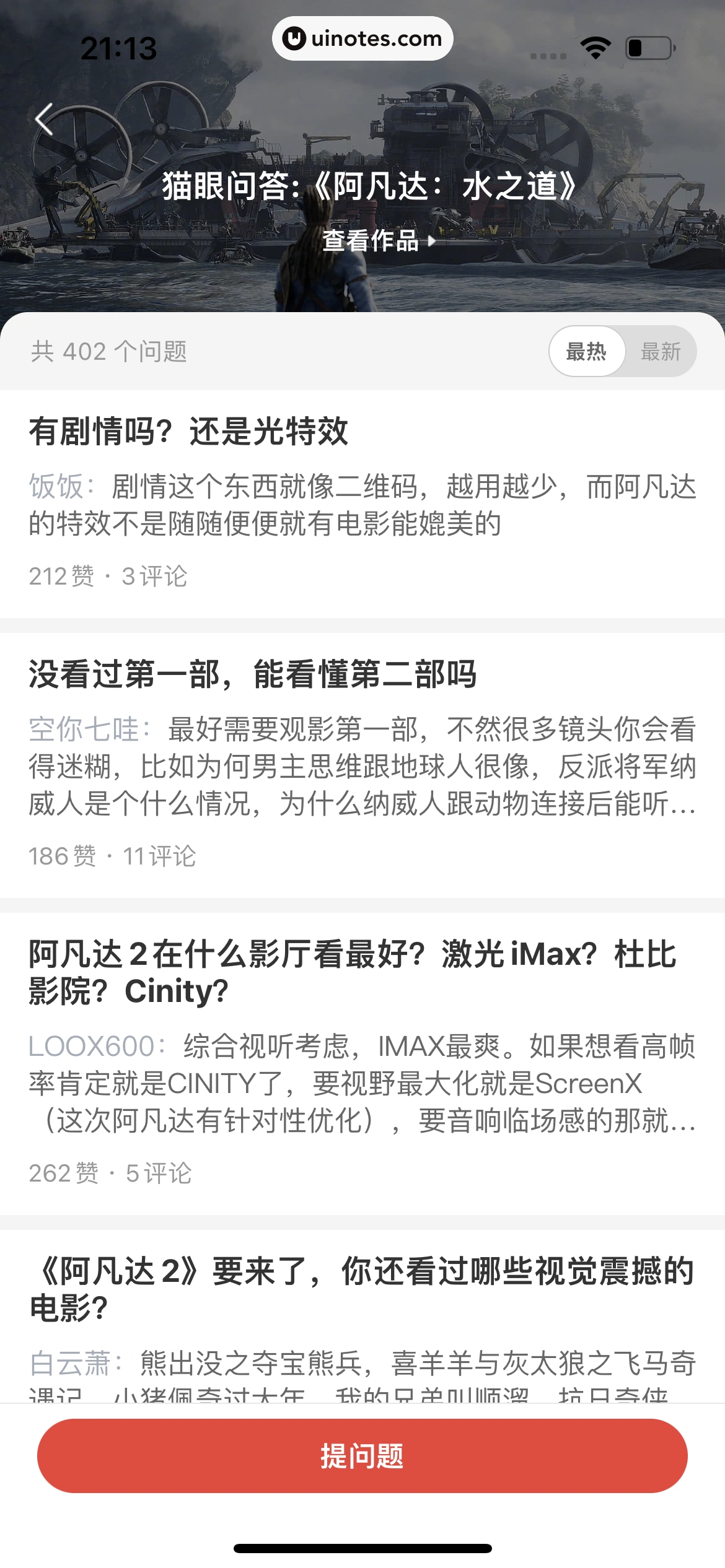Screen dimensions: 725x1568
Task: Switch to the 最热 sort tab
Action: pyautogui.click(x=586, y=352)
